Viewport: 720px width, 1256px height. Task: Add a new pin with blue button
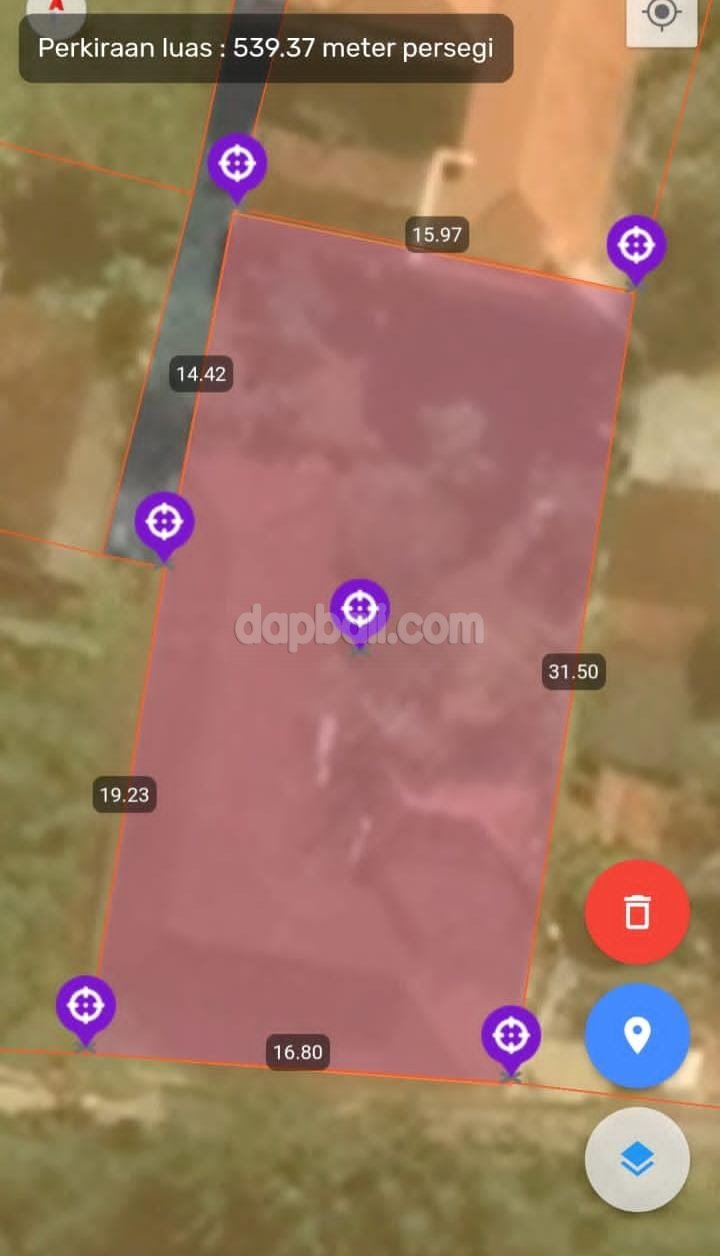(x=637, y=1035)
